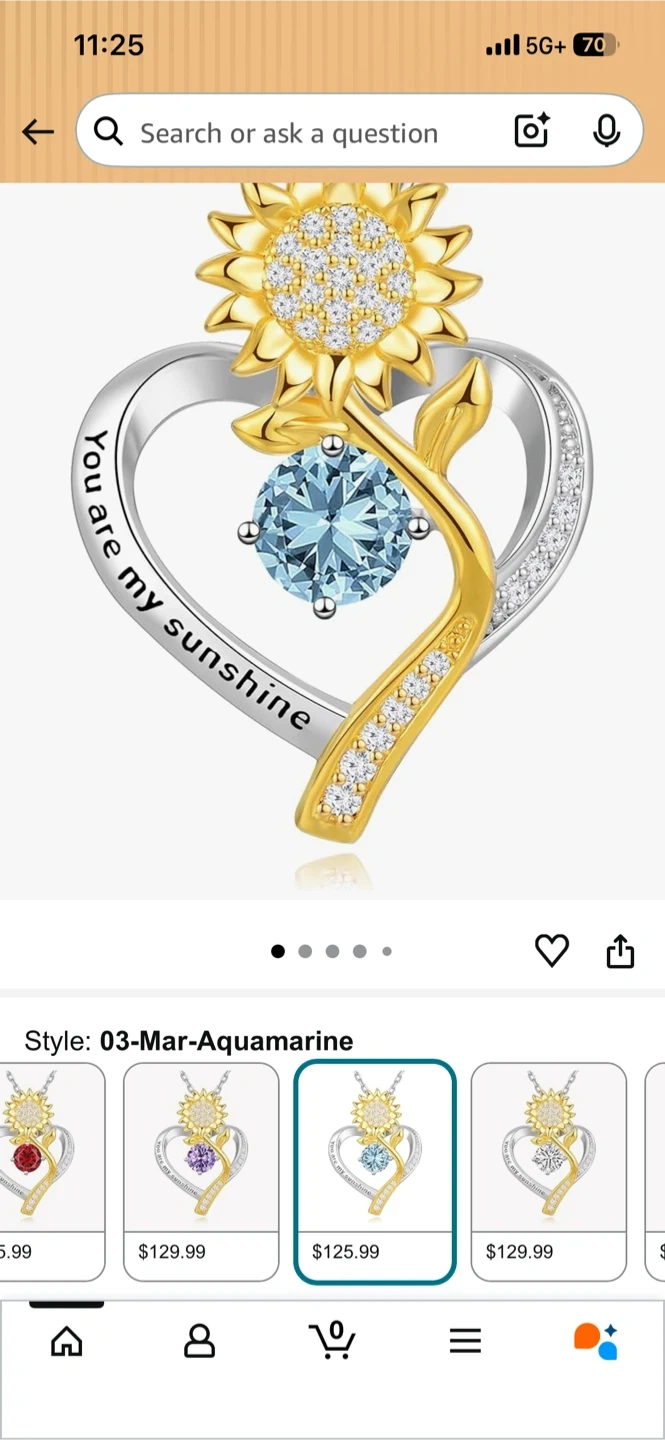Pick the clear stone $129.99 style

[548, 1170]
